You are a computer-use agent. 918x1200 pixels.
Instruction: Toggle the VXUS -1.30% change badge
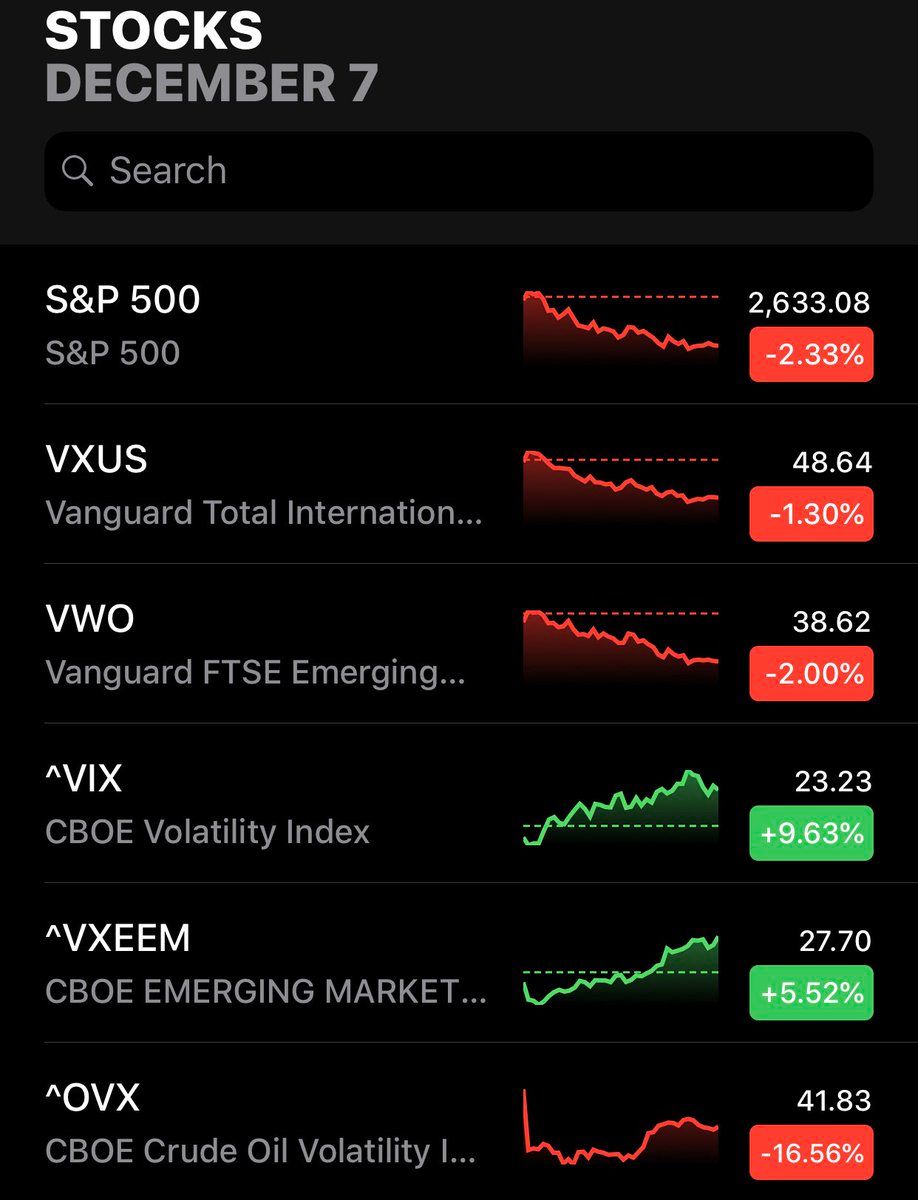click(811, 514)
